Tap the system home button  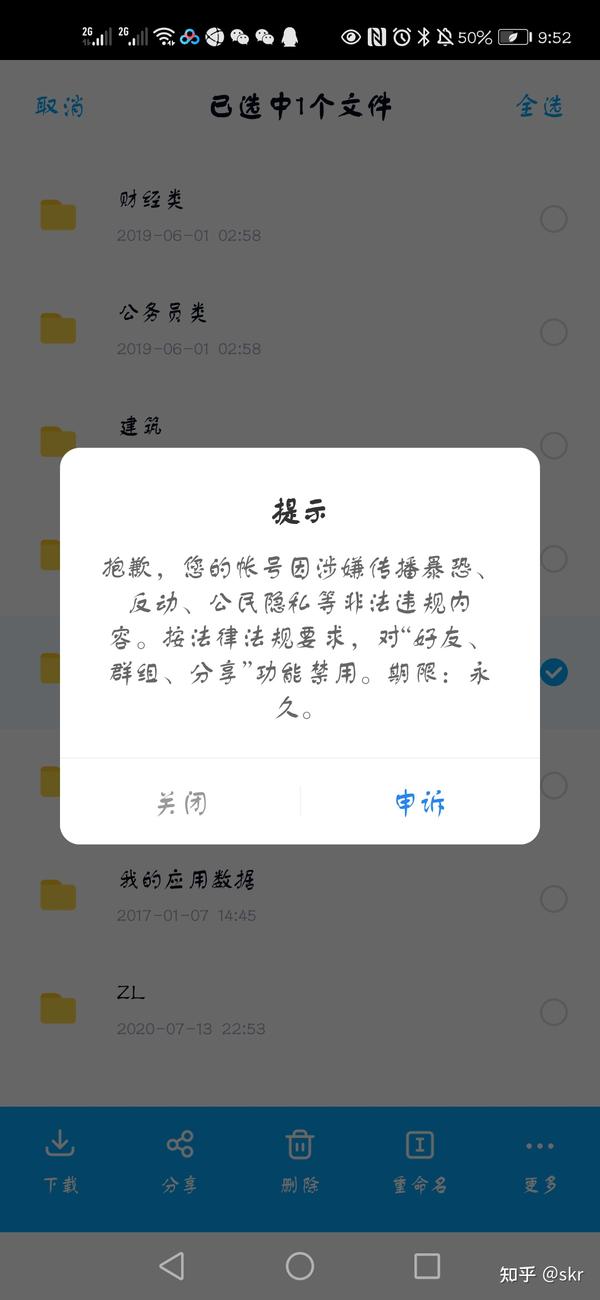pyautogui.click(x=300, y=1266)
